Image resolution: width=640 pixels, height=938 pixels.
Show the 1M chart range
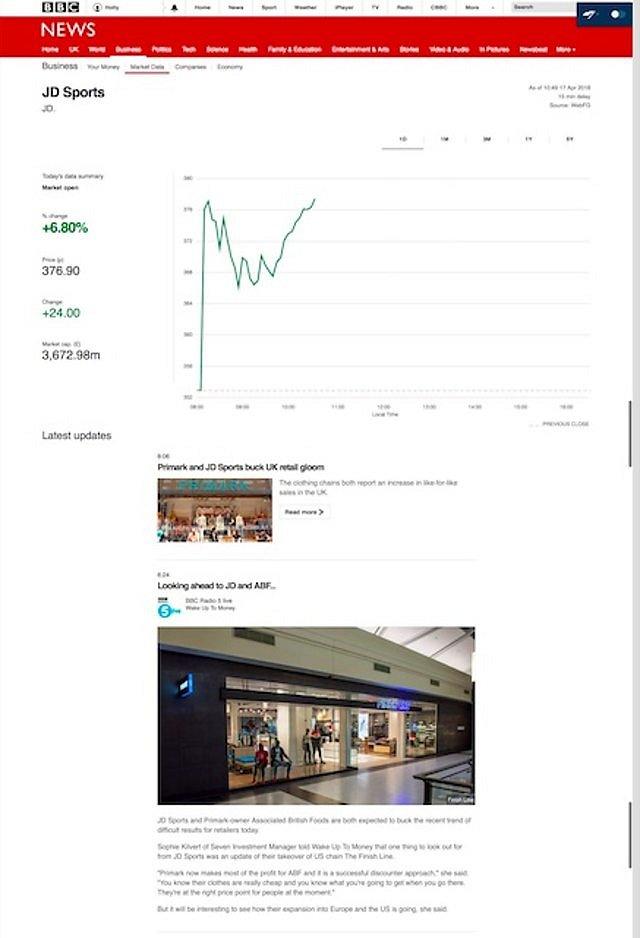[444, 139]
